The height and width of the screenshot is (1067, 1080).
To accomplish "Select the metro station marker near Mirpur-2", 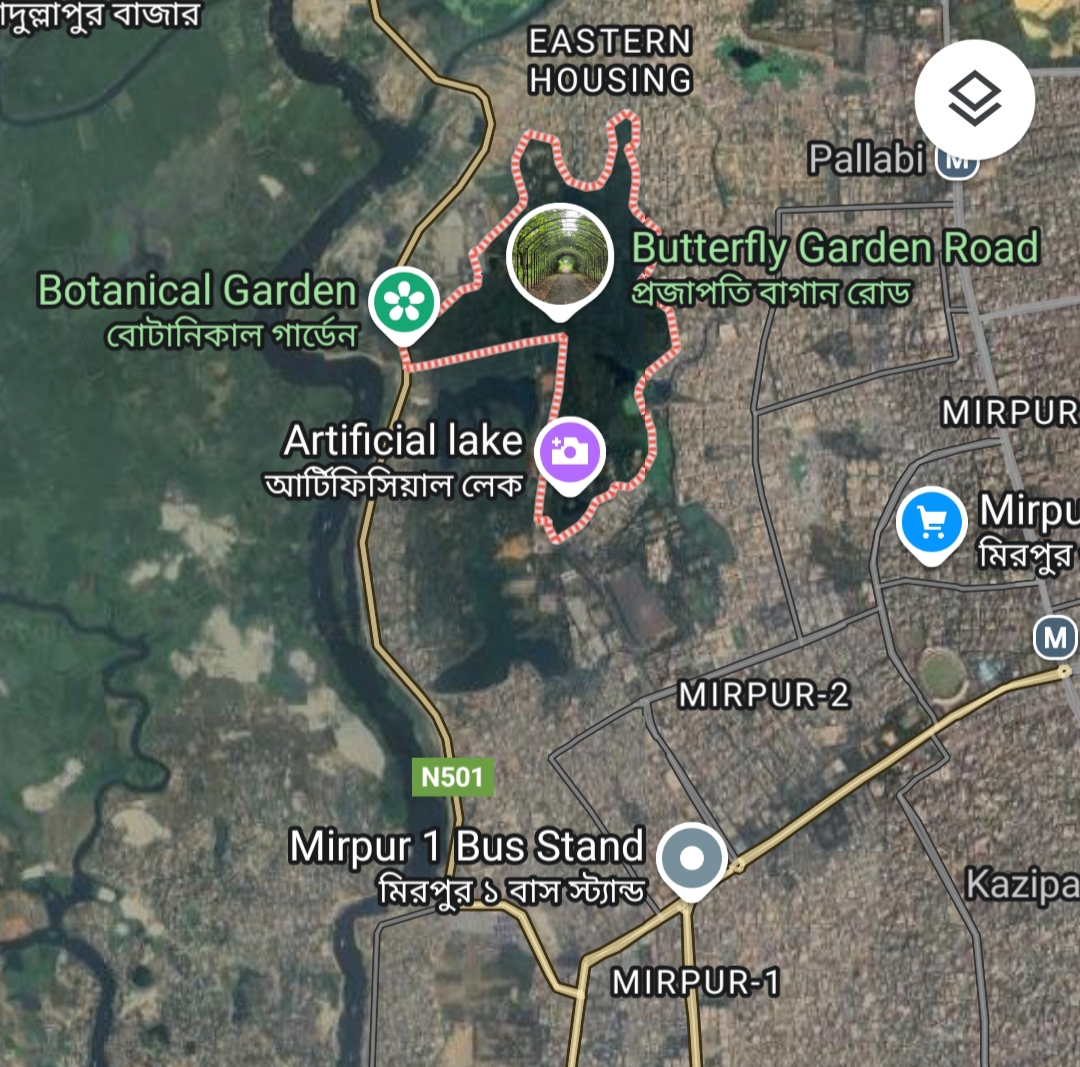I will 1055,638.
